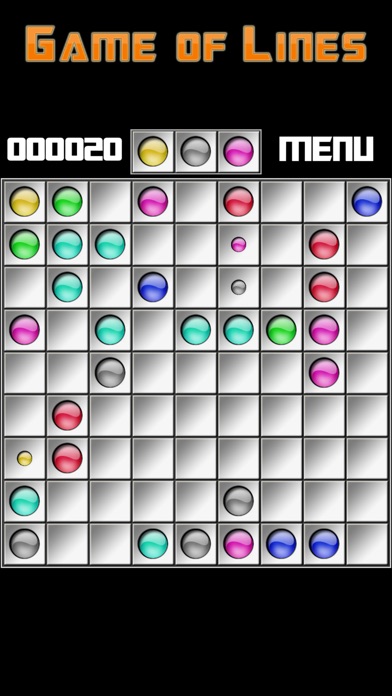Select the green ball beside the magenta ball
Screen dimensions: 392x696
pos(281,330)
